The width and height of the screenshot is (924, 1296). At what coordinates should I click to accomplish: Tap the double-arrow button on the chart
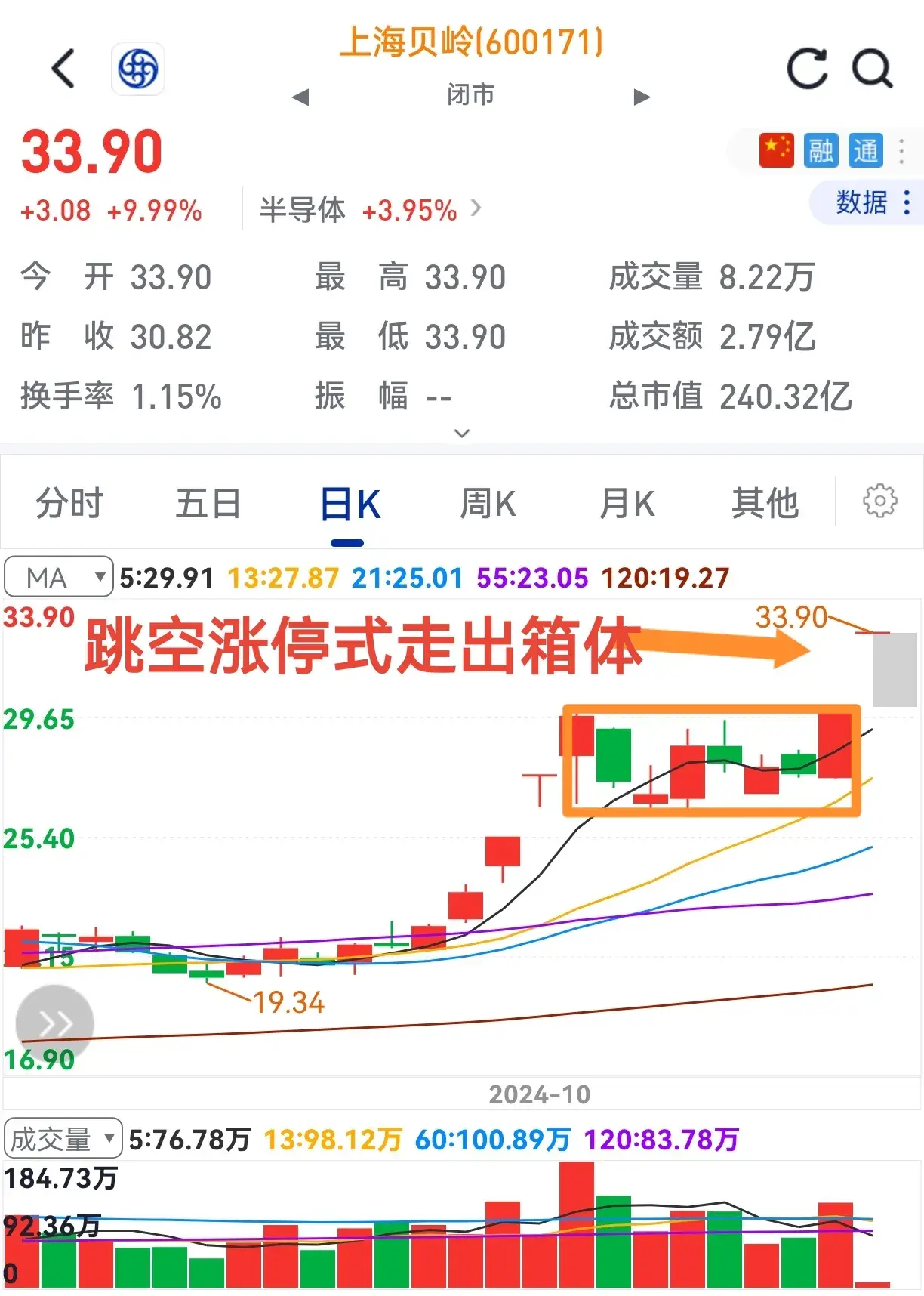55,1024
